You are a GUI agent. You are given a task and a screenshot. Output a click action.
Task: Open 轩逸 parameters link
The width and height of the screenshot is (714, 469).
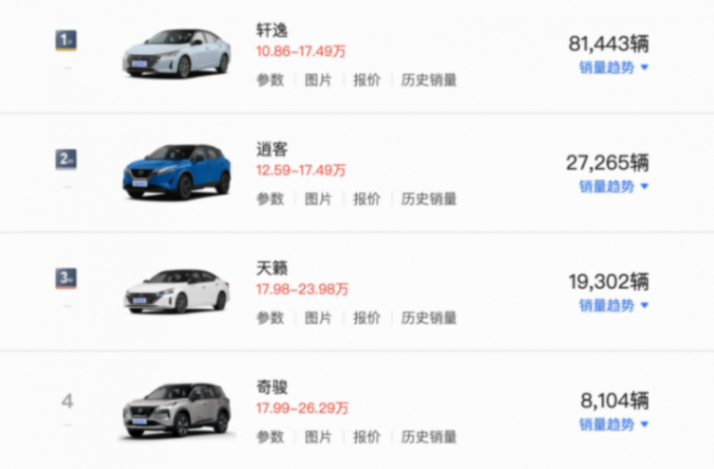(x=270, y=80)
